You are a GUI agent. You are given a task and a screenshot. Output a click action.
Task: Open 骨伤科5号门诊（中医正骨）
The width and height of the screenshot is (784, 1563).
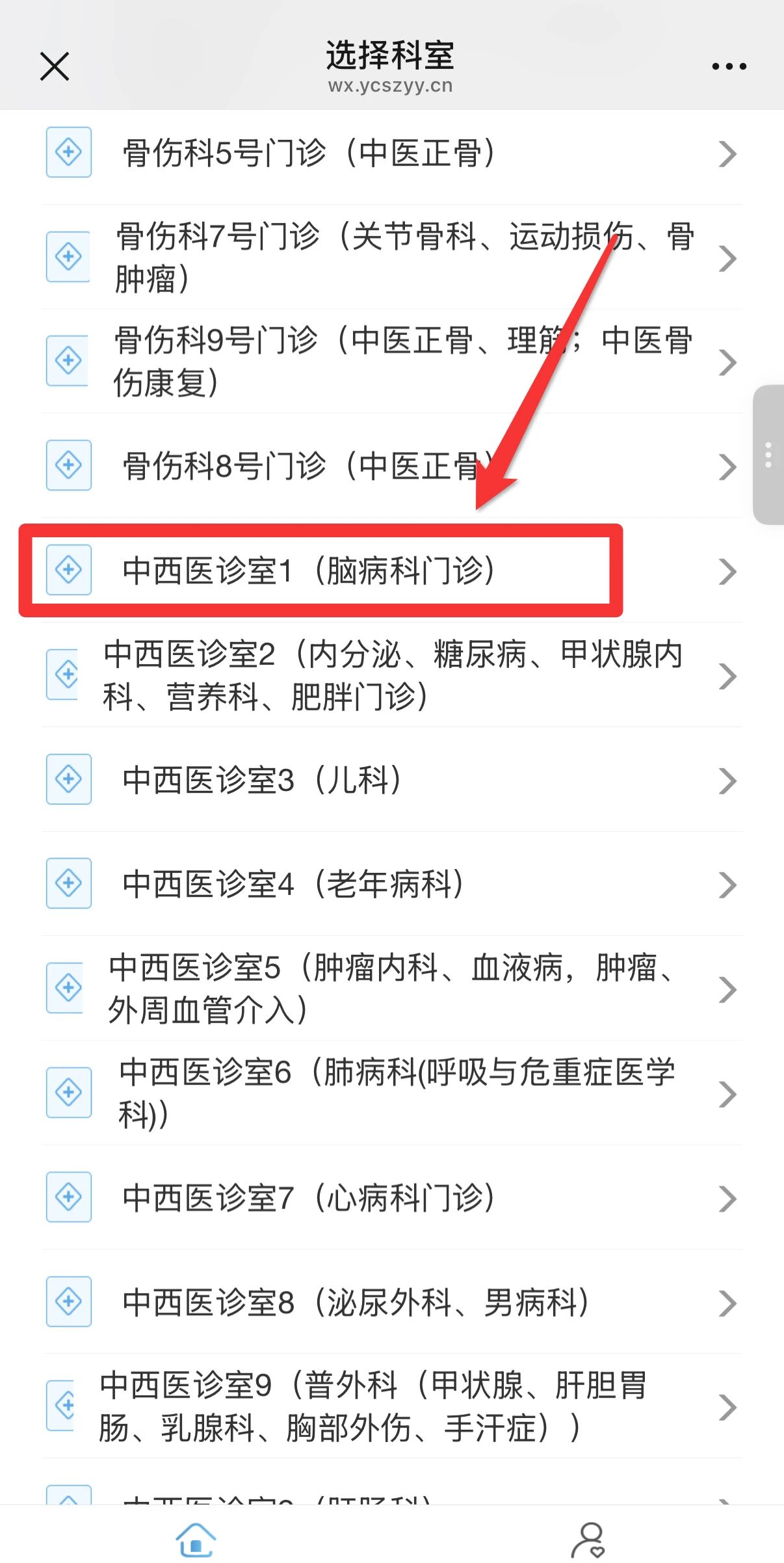tap(391, 154)
